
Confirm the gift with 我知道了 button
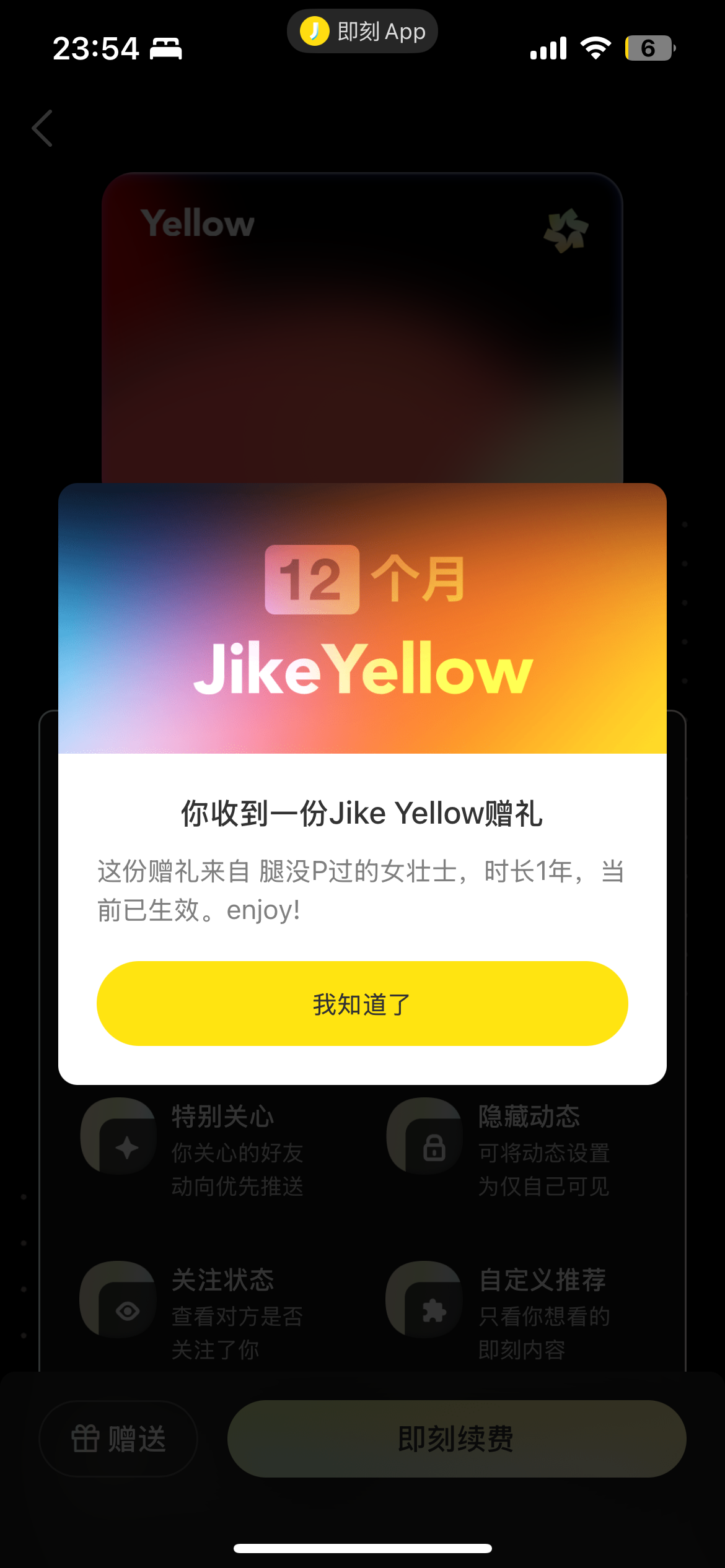(x=362, y=1003)
